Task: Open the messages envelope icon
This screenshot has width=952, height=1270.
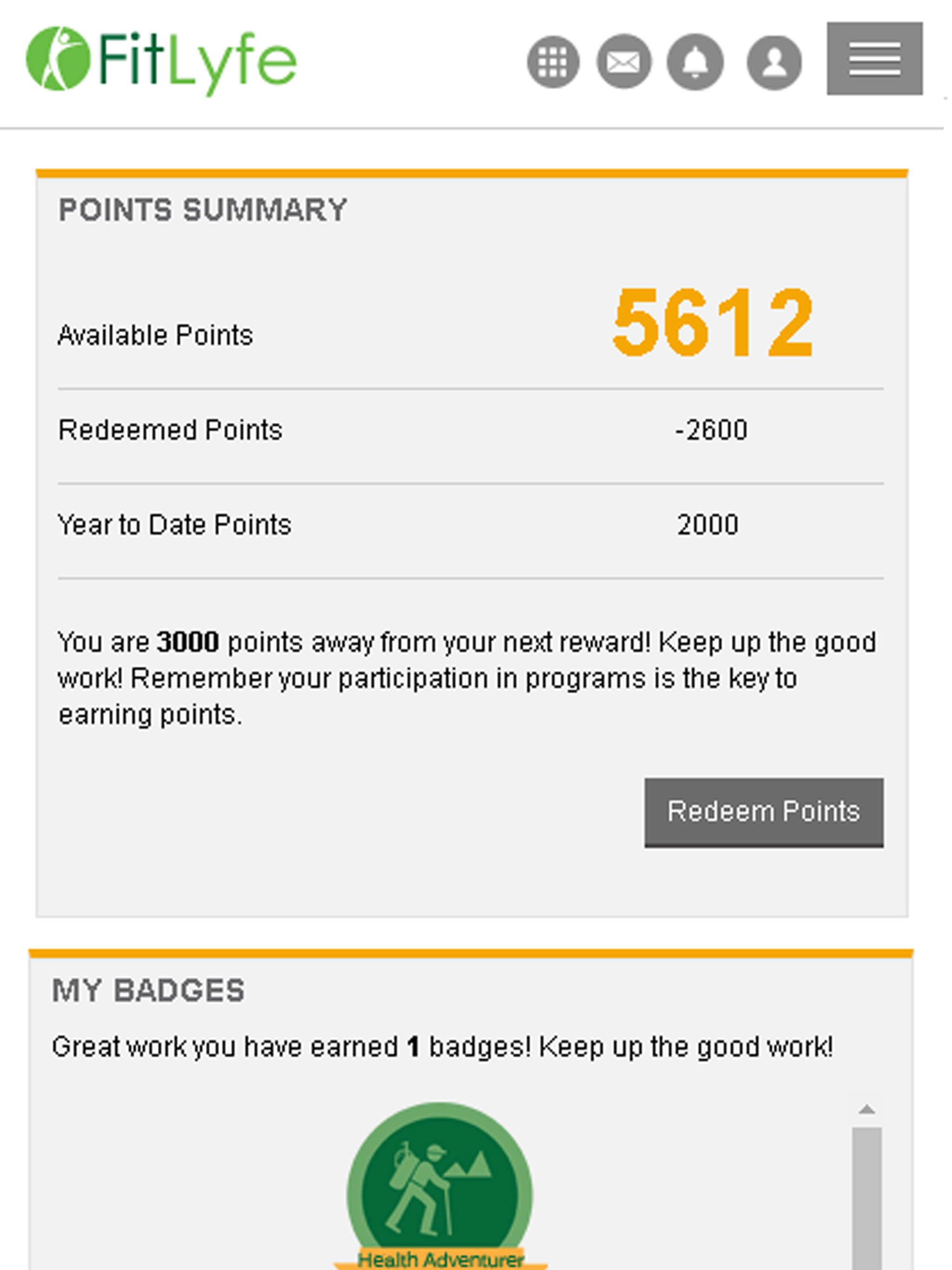Action: tap(624, 62)
